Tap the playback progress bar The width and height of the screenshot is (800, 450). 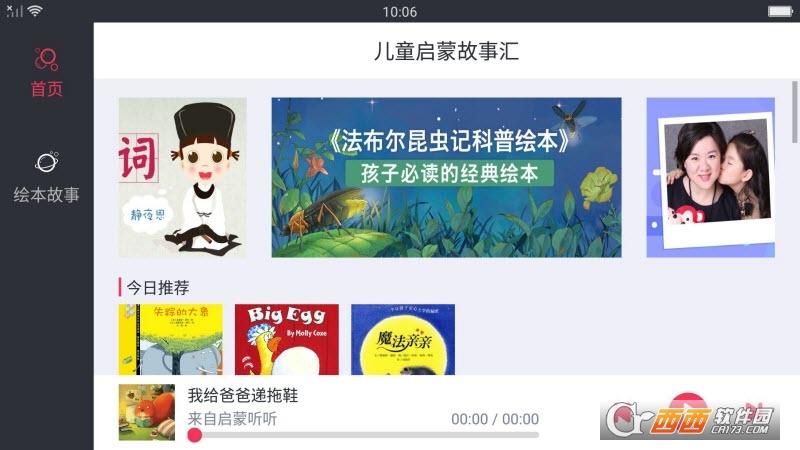coord(365,435)
